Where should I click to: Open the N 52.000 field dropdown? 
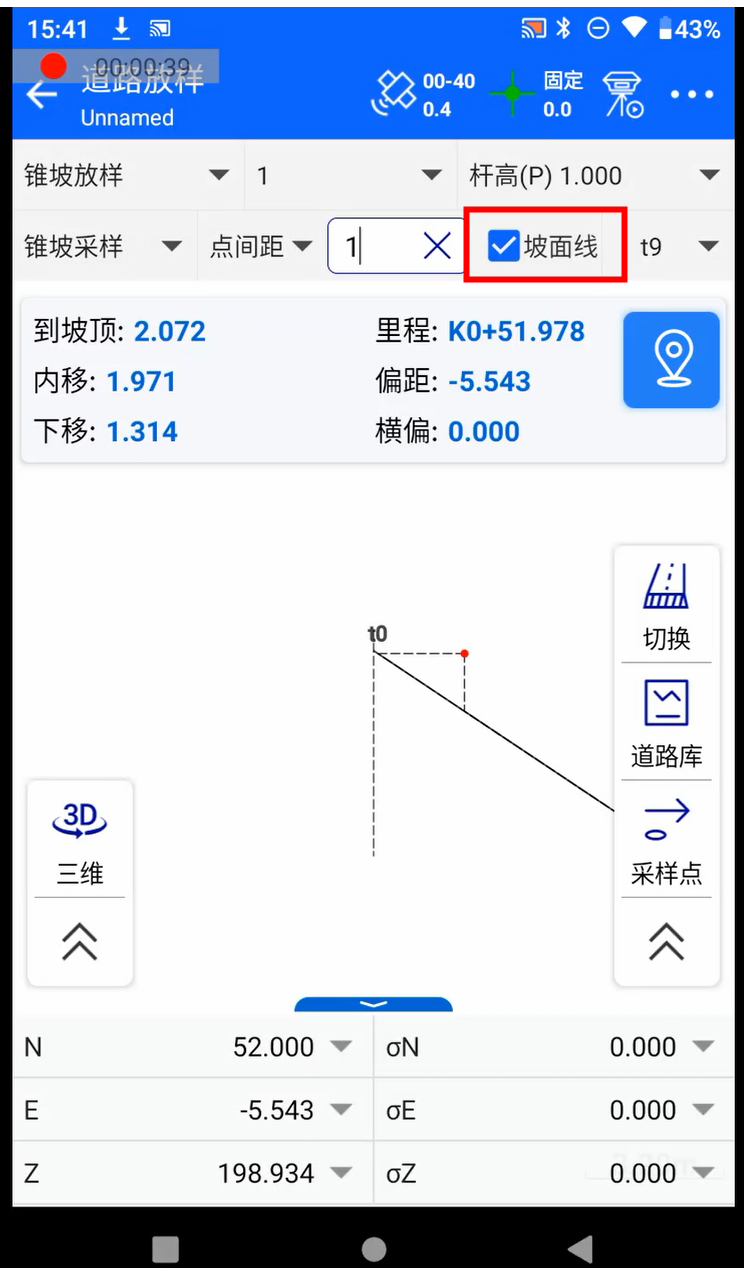pyautogui.click(x=341, y=1047)
